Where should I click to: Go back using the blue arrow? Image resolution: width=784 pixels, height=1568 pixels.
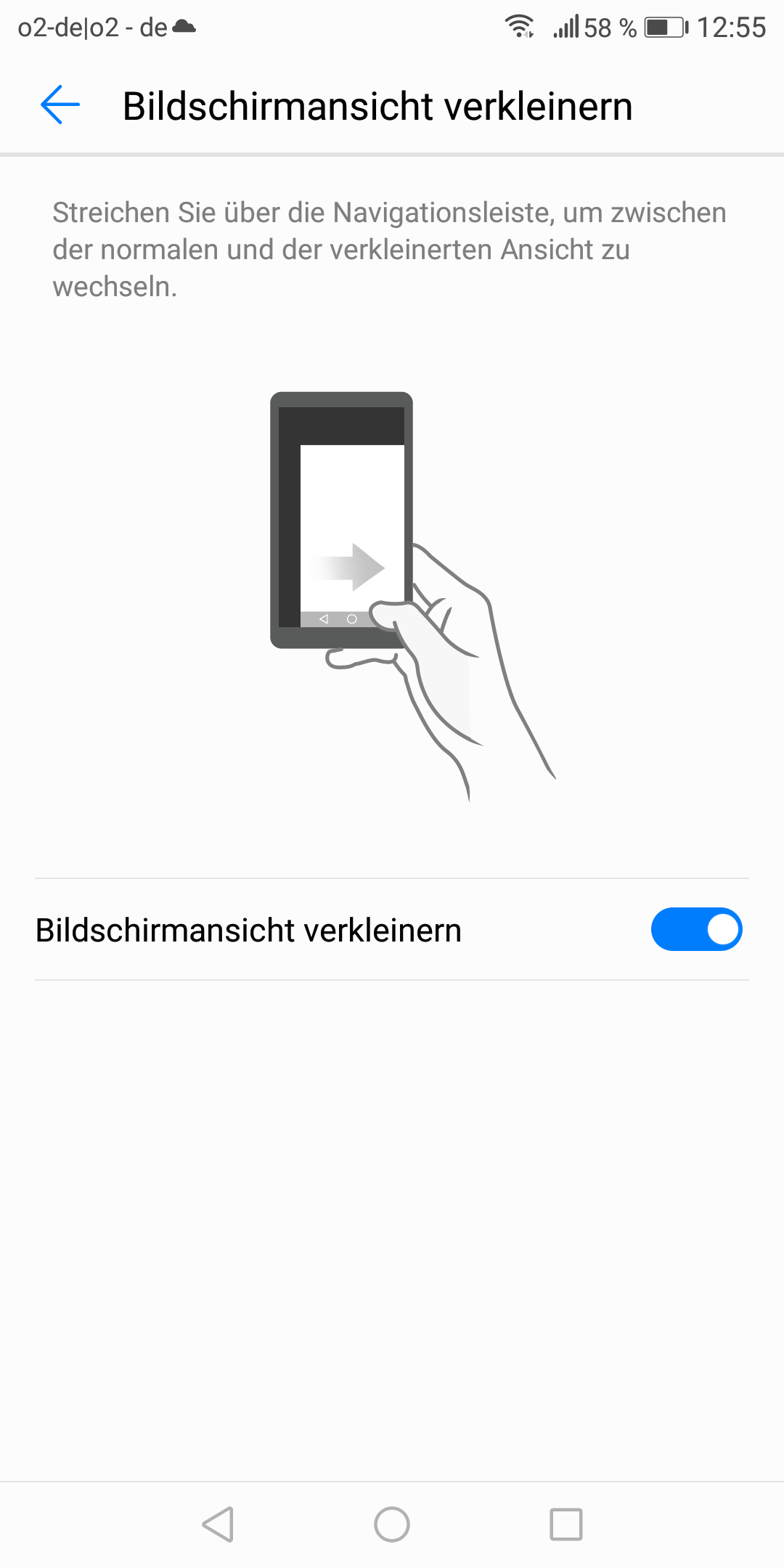(60, 105)
